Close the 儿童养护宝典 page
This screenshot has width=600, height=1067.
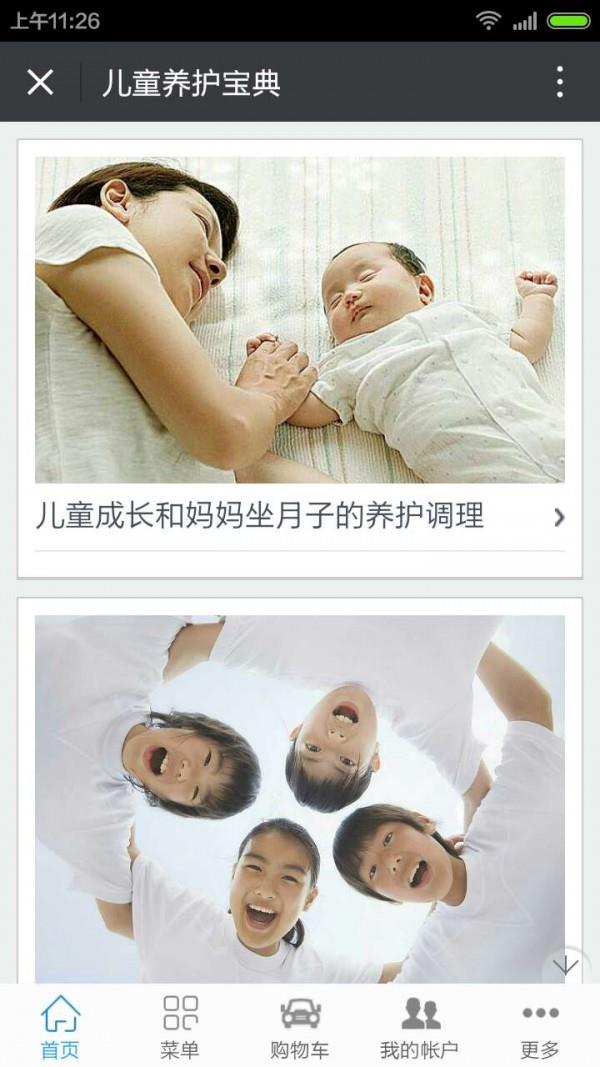pos(40,82)
